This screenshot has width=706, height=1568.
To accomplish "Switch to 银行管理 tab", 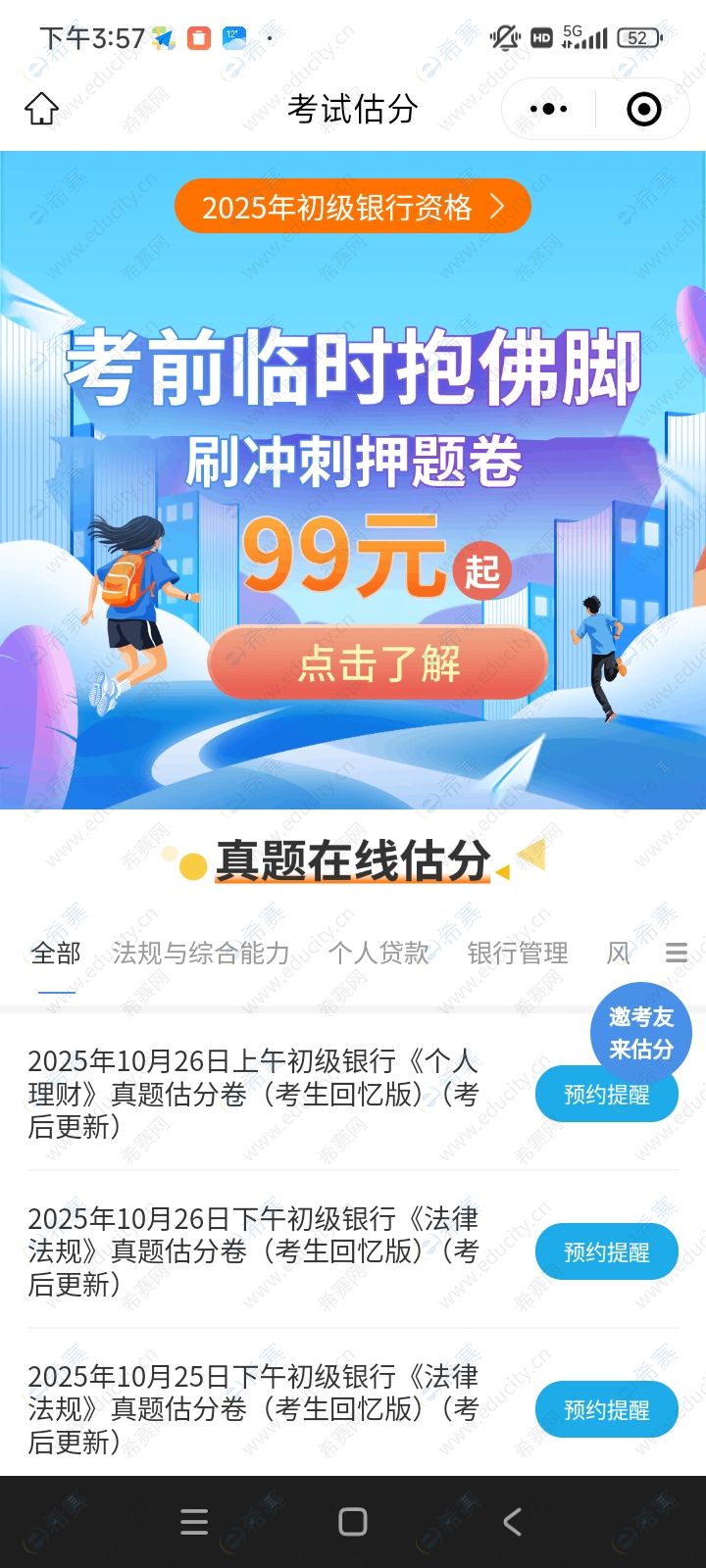I will click(518, 953).
